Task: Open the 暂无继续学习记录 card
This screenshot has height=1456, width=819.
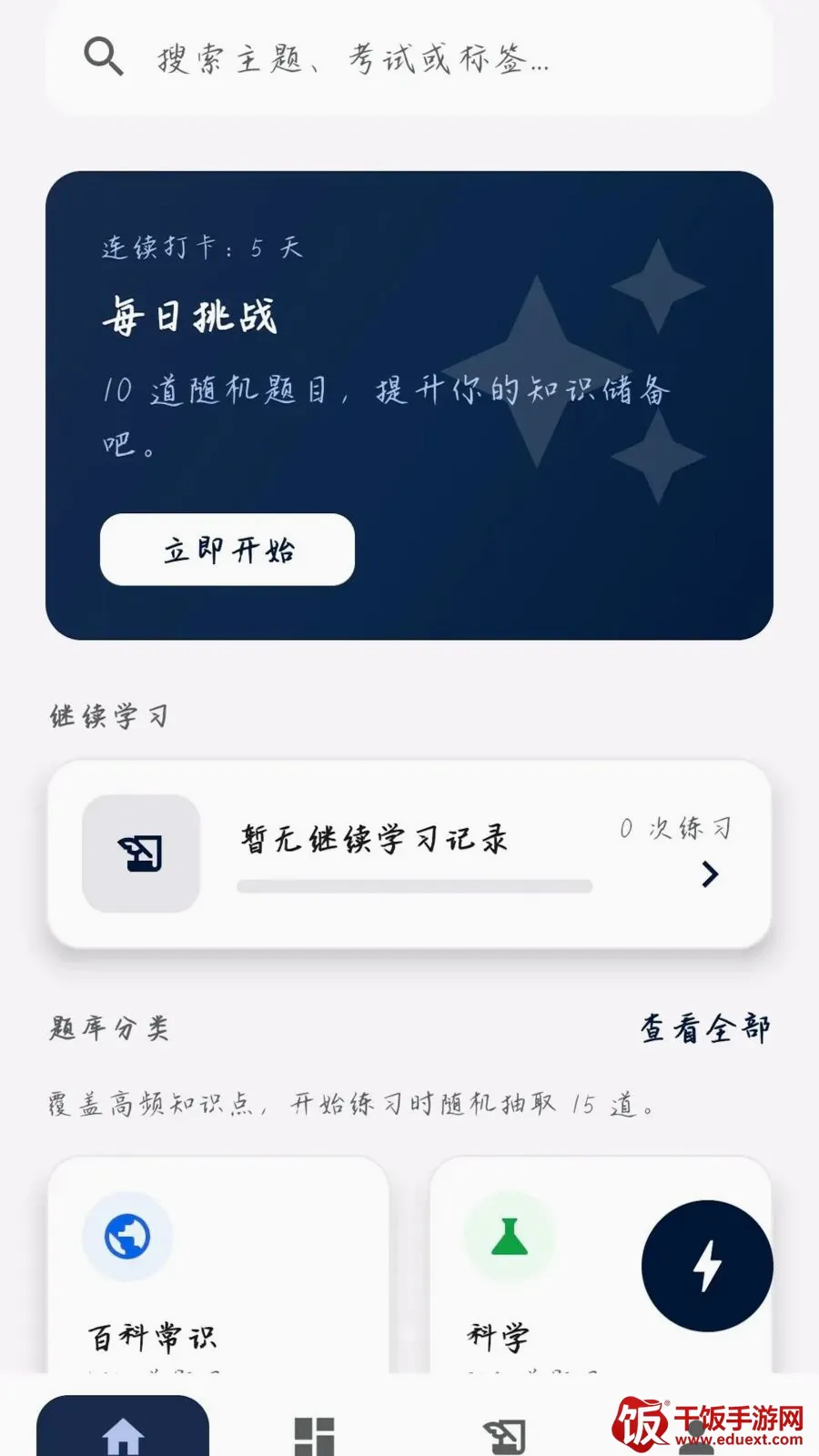Action: pyautogui.click(x=409, y=854)
